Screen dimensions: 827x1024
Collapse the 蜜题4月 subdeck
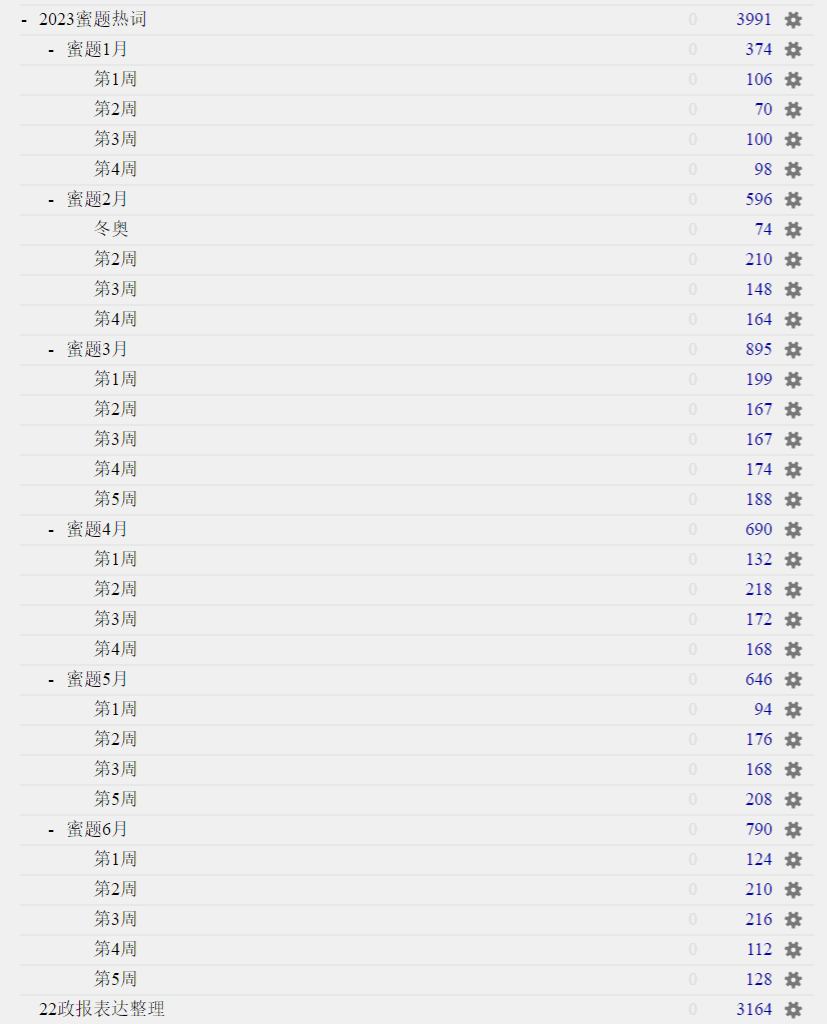coord(51,530)
